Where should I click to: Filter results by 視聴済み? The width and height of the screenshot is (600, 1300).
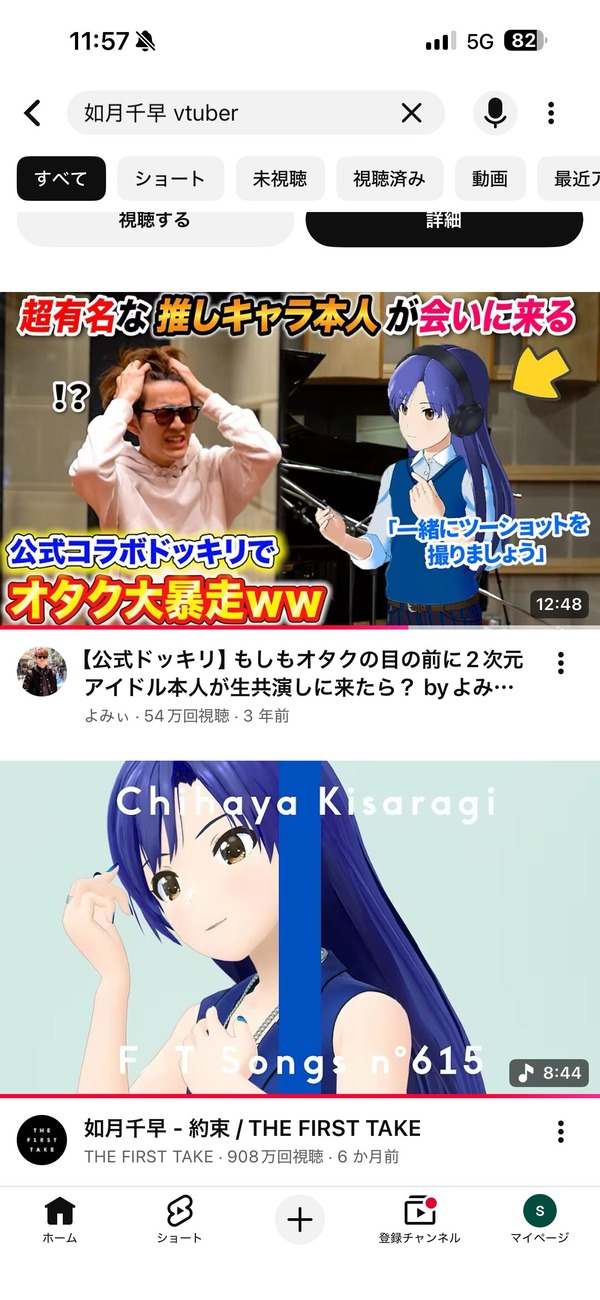pos(389,179)
